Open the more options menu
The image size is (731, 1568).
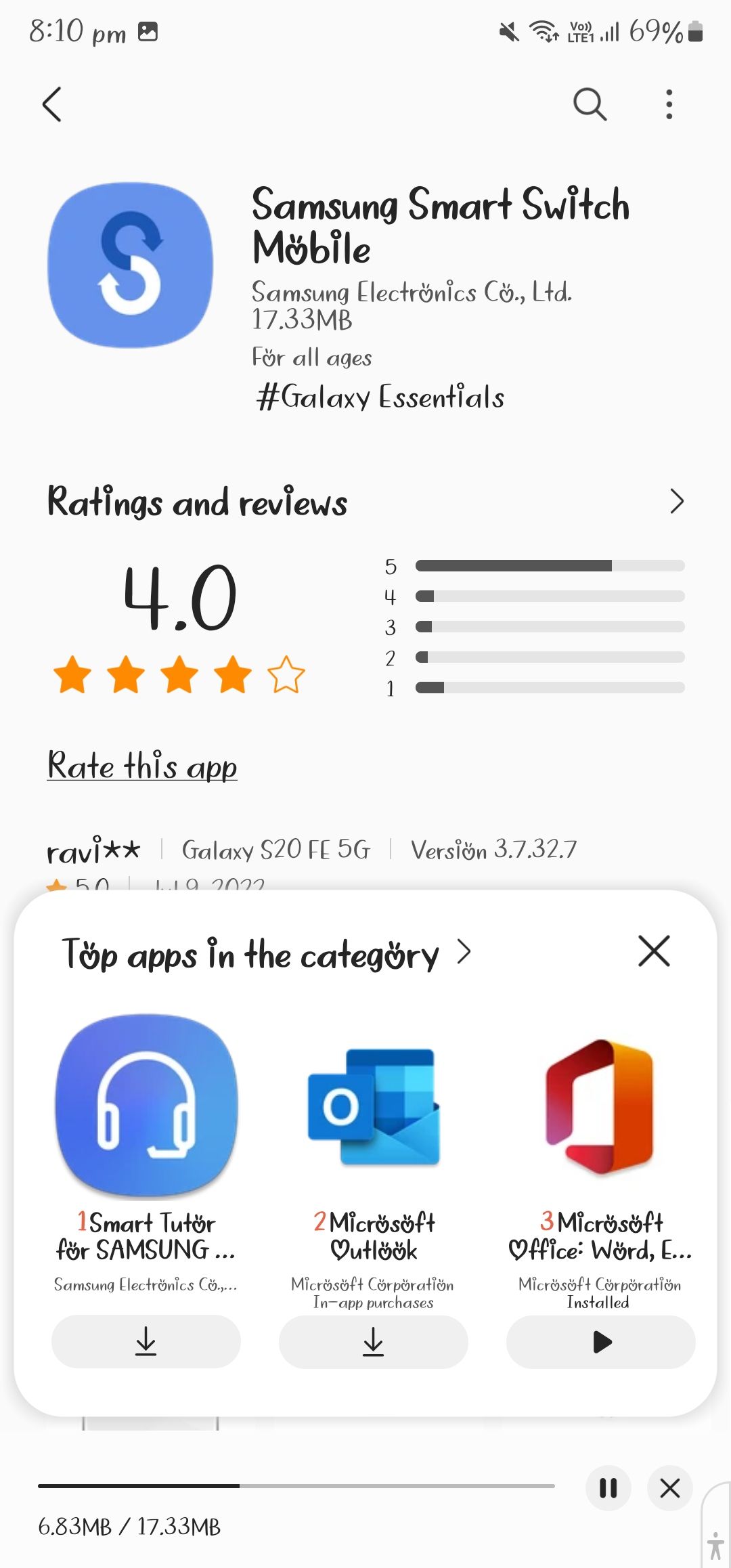click(669, 104)
